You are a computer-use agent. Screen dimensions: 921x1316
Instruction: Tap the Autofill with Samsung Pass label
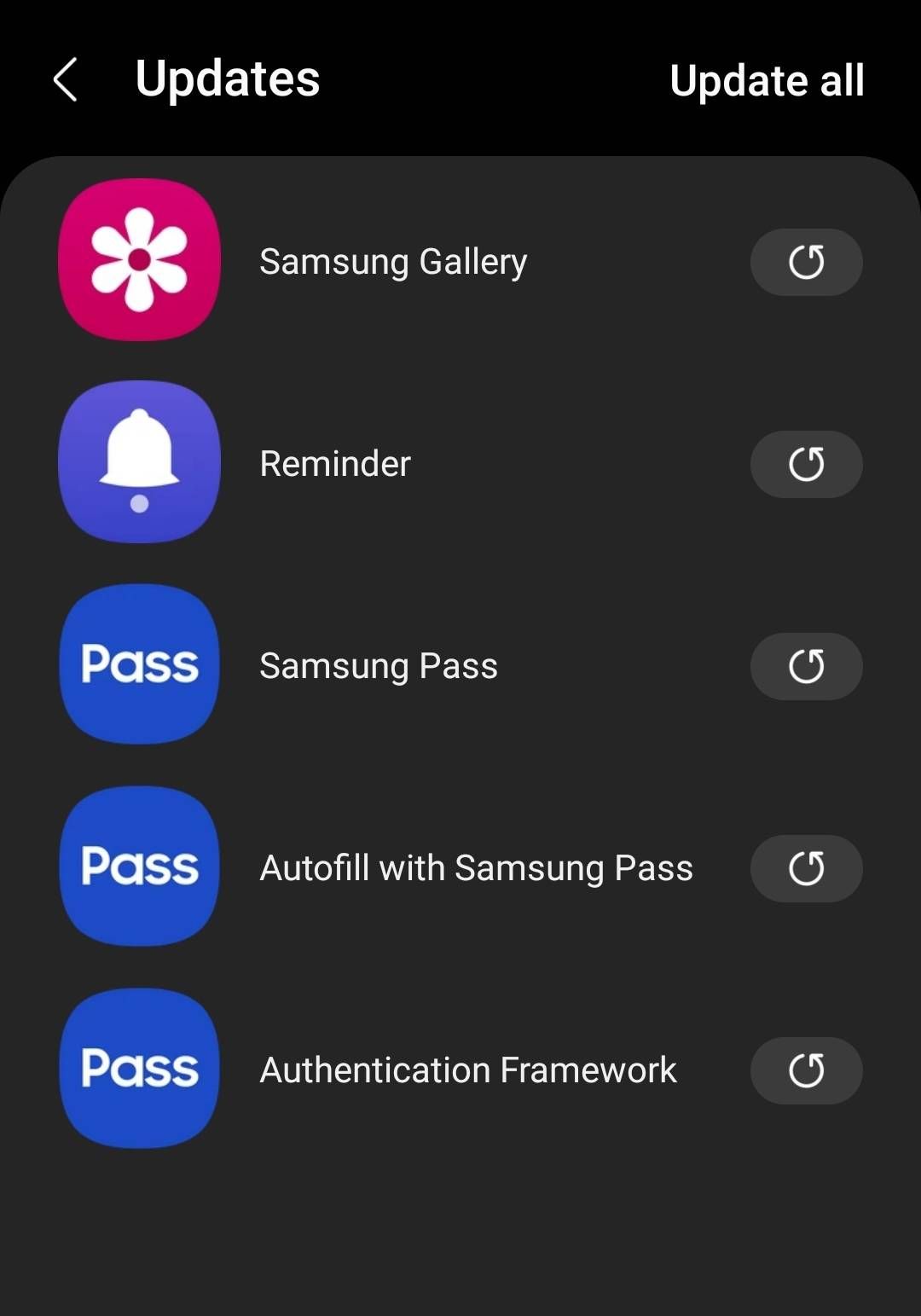476,867
